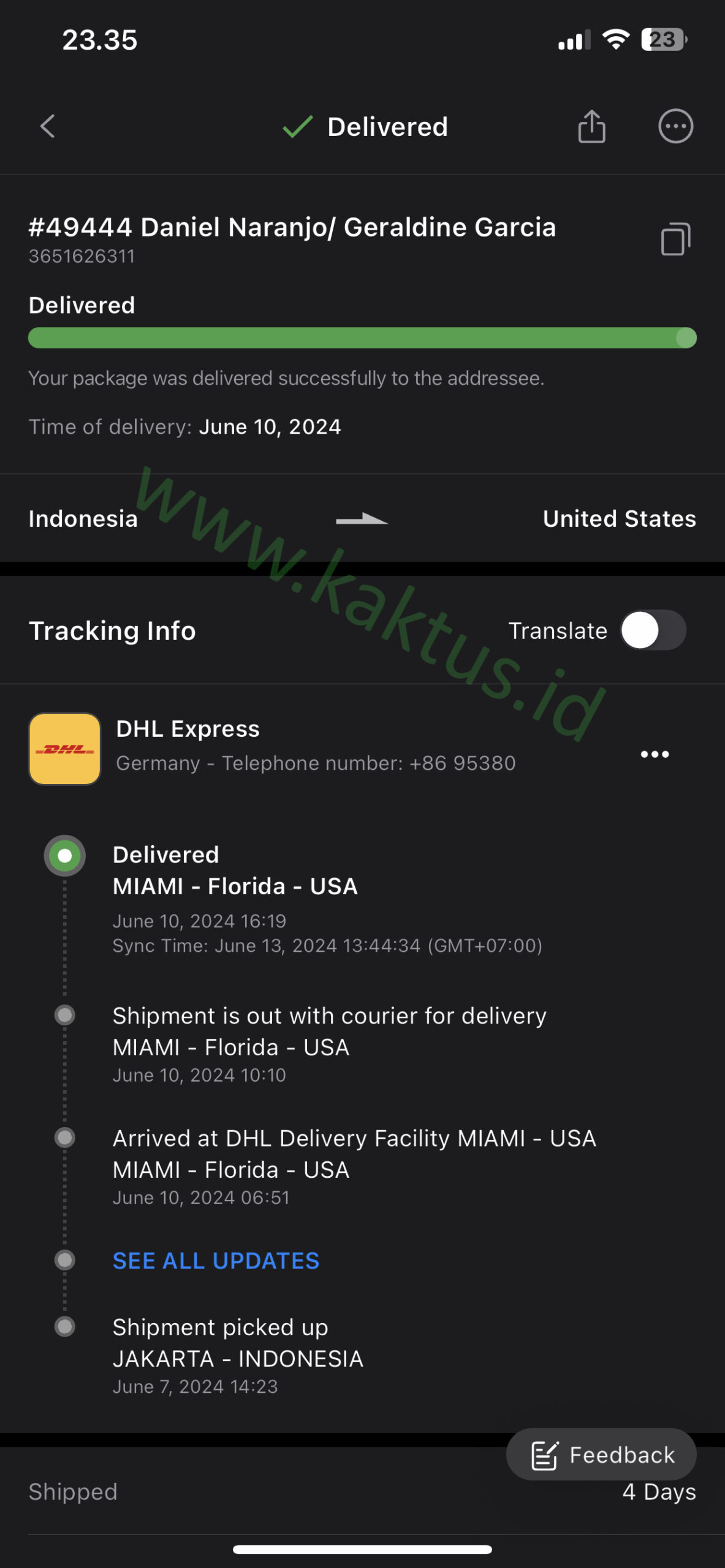Open the circled more options menu

tap(675, 127)
